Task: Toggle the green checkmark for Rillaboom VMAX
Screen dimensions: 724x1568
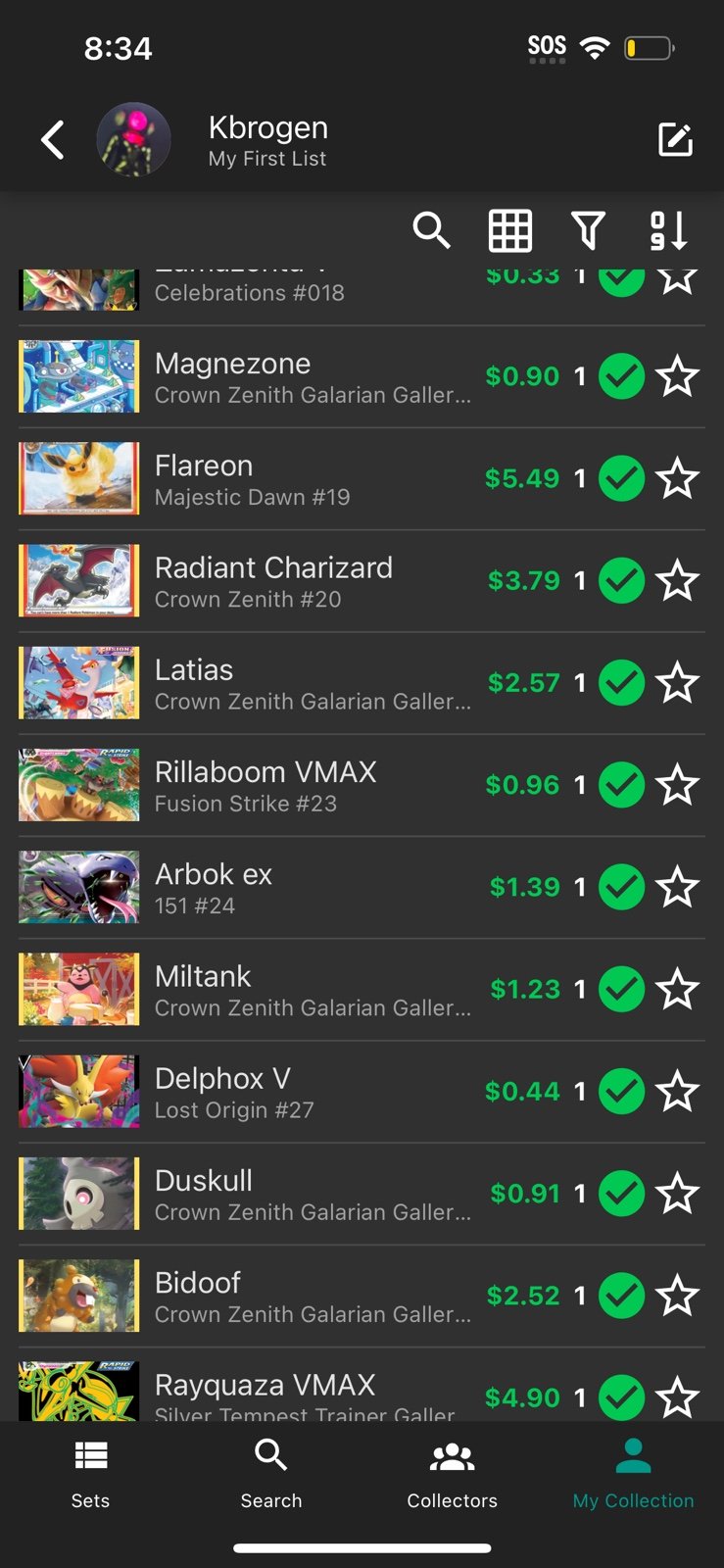Action: (x=621, y=785)
